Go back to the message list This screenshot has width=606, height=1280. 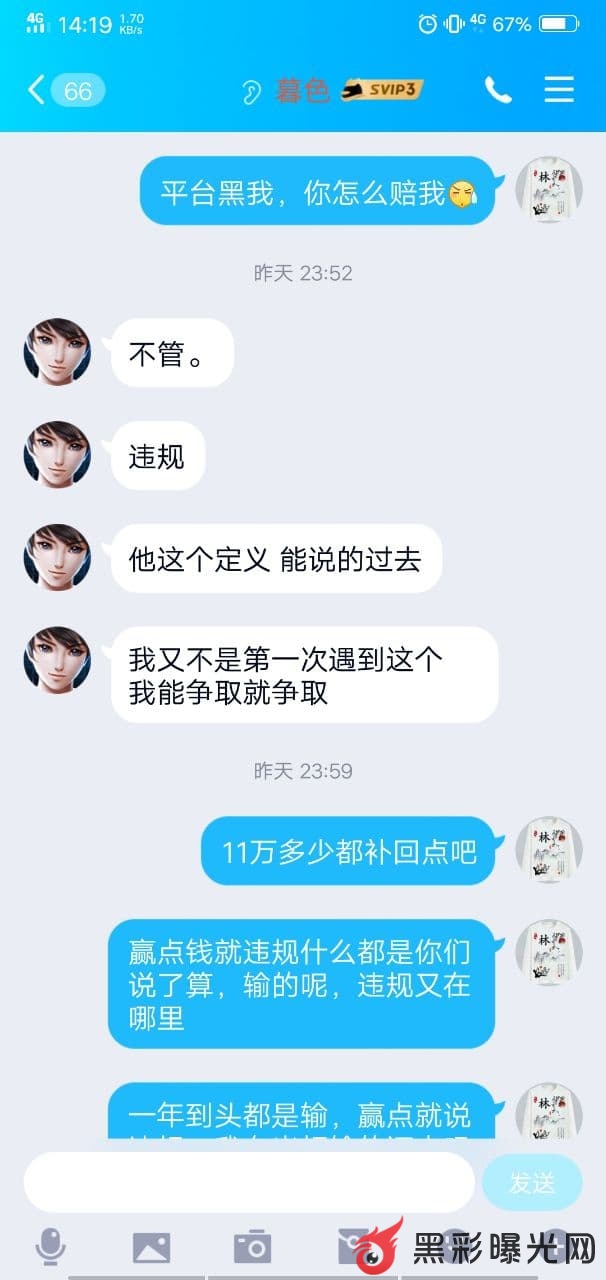click(x=38, y=91)
